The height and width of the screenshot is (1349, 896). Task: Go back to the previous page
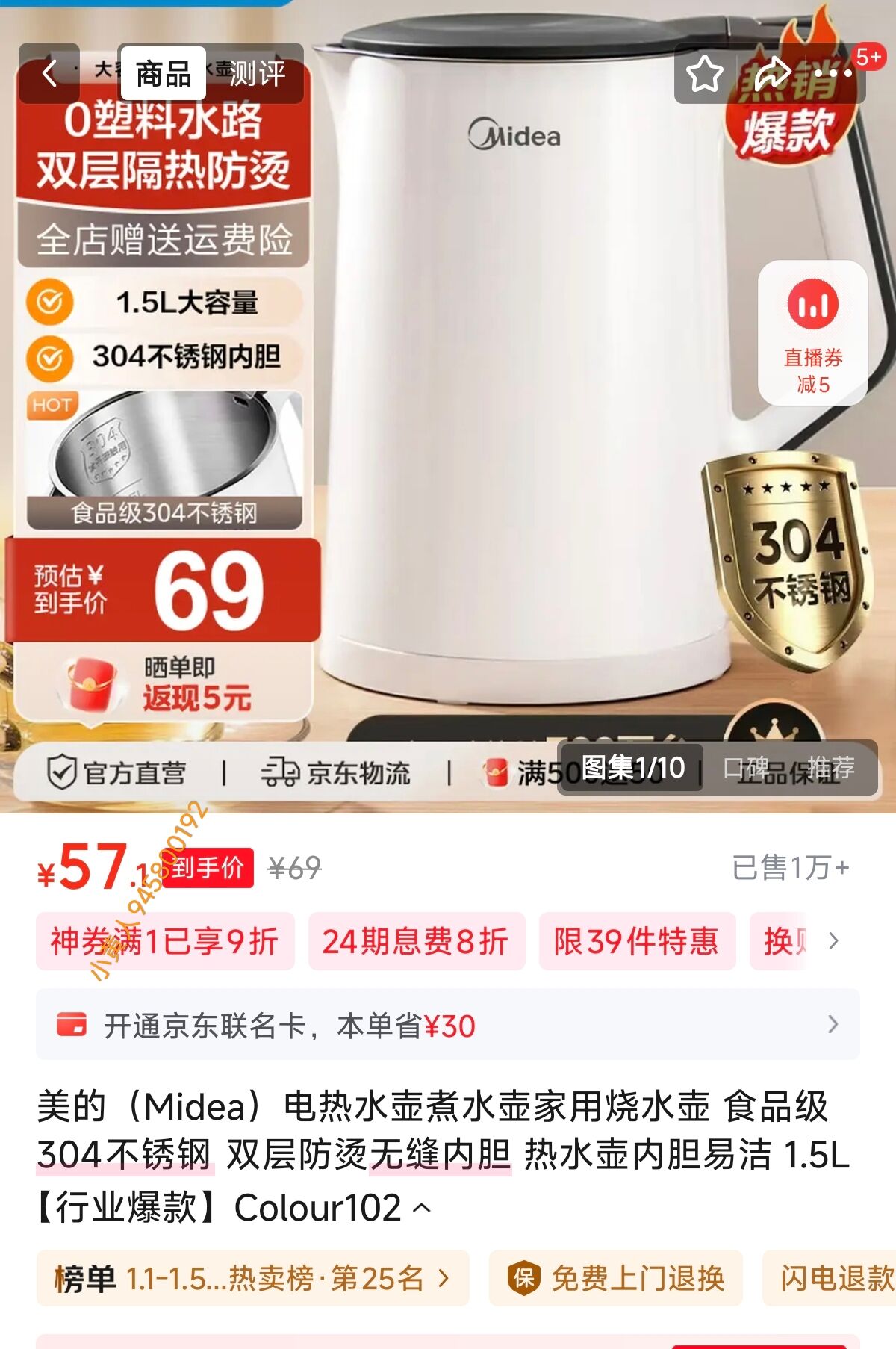point(49,73)
